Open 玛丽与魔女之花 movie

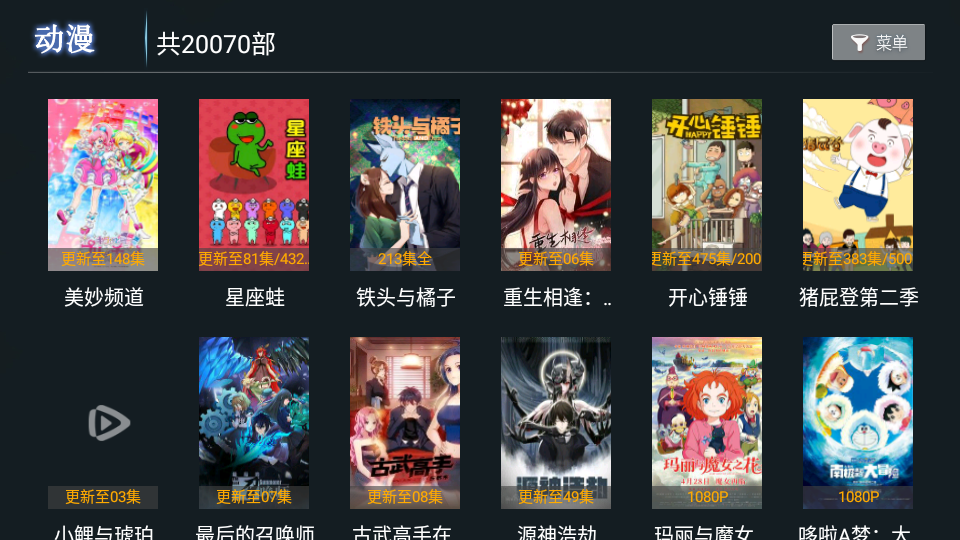click(707, 423)
